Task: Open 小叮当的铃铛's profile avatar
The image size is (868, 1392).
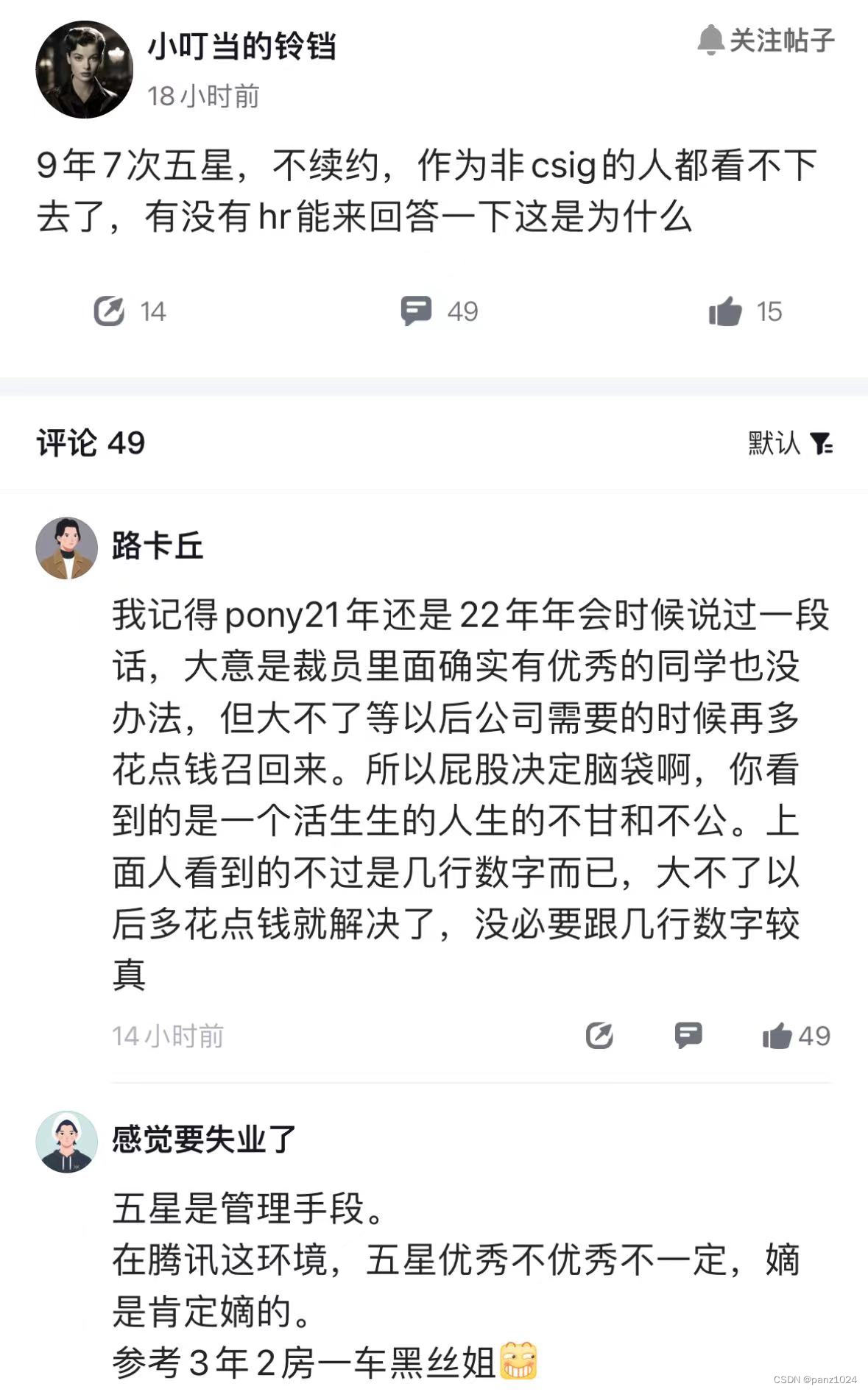Action: 84,70
